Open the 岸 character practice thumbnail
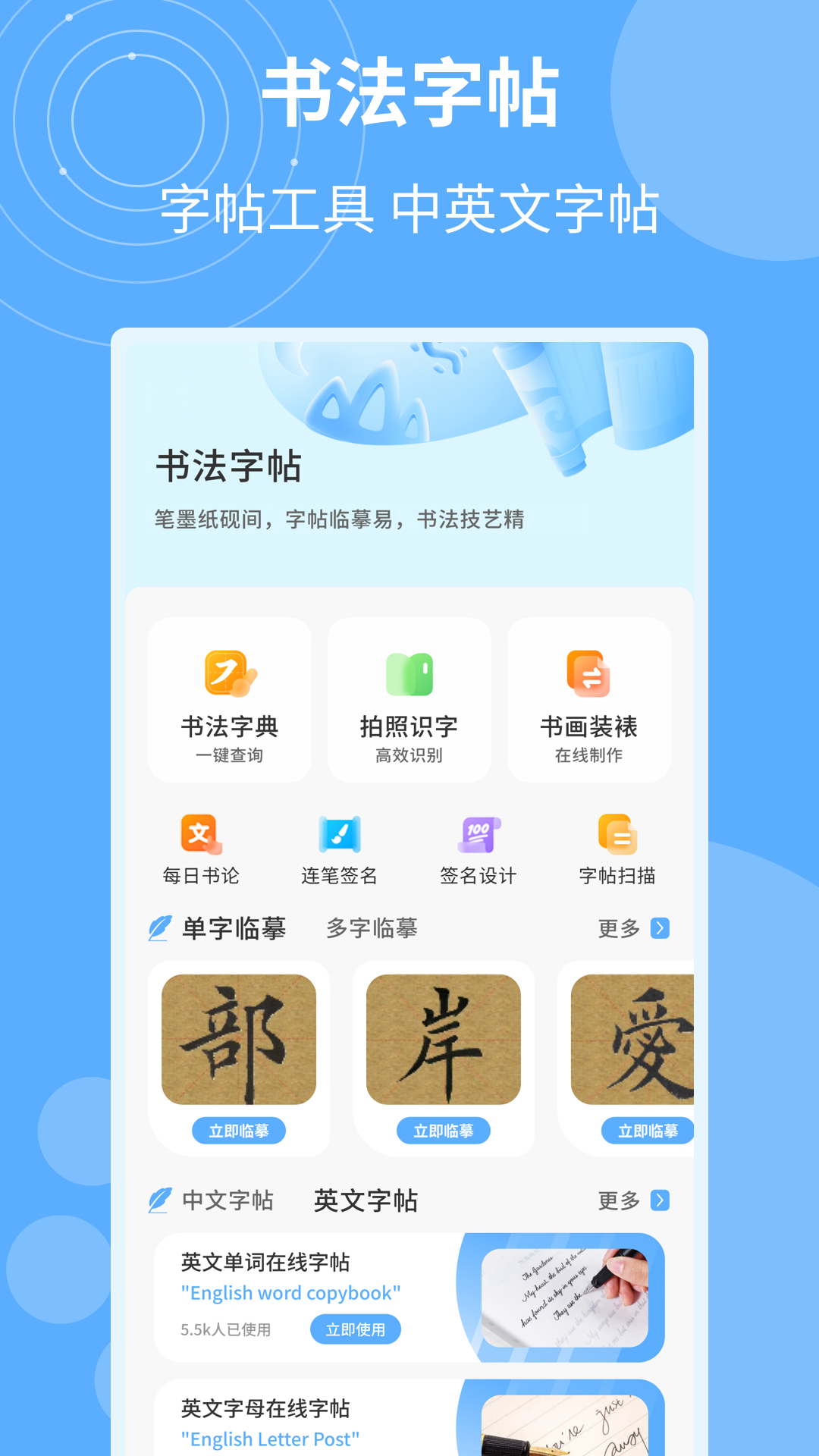The image size is (819, 1456). coord(444,1040)
